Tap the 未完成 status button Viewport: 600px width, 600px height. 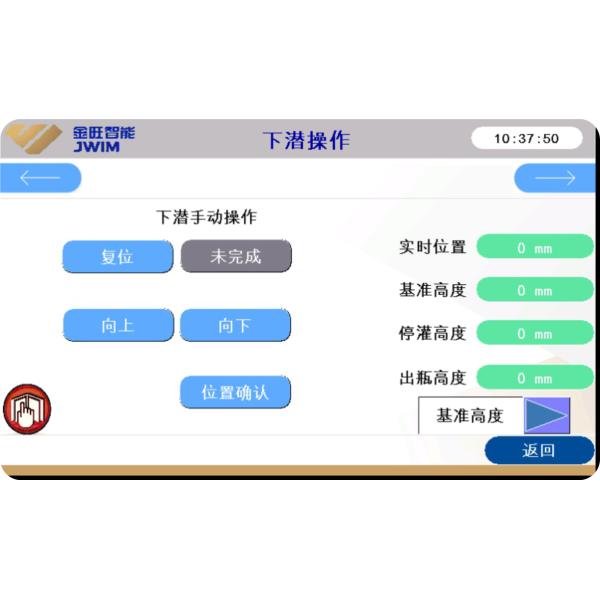pyautogui.click(x=235, y=256)
